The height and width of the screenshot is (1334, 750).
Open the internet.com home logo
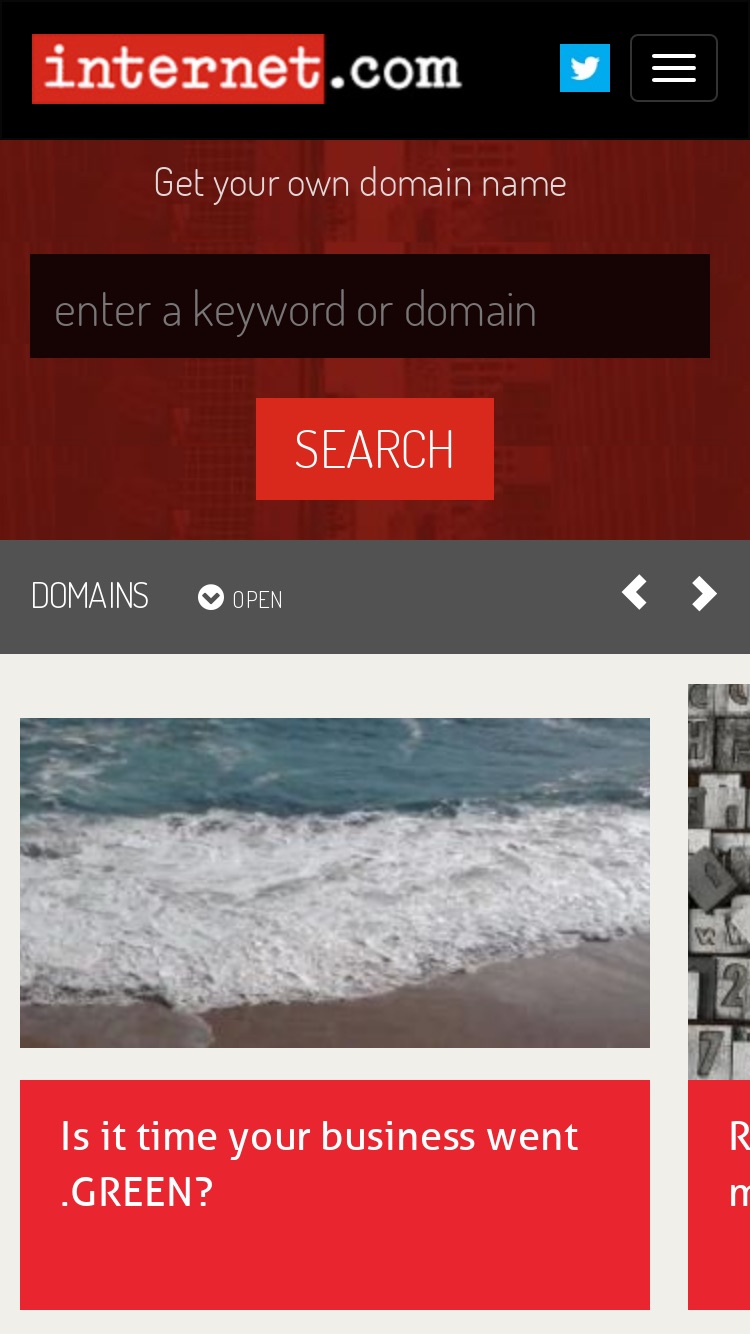pos(246,69)
